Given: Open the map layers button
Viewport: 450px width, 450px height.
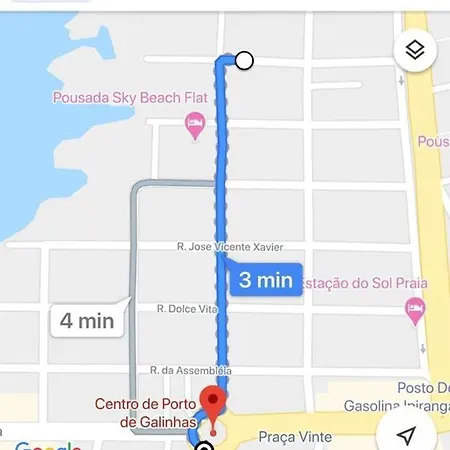Looking at the screenshot, I should click(415, 50).
